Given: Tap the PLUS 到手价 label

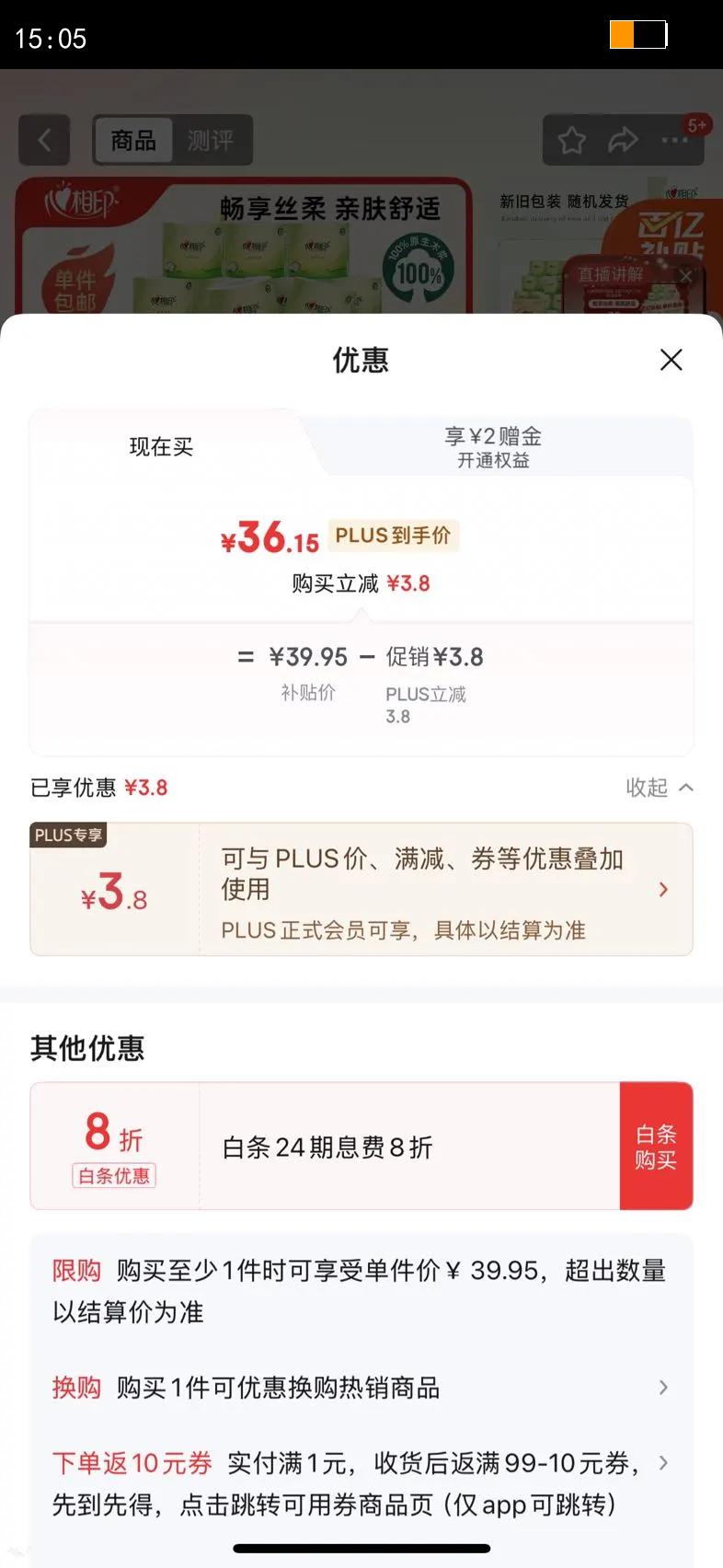Looking at the screenshot, I should (x=392, y=535).
